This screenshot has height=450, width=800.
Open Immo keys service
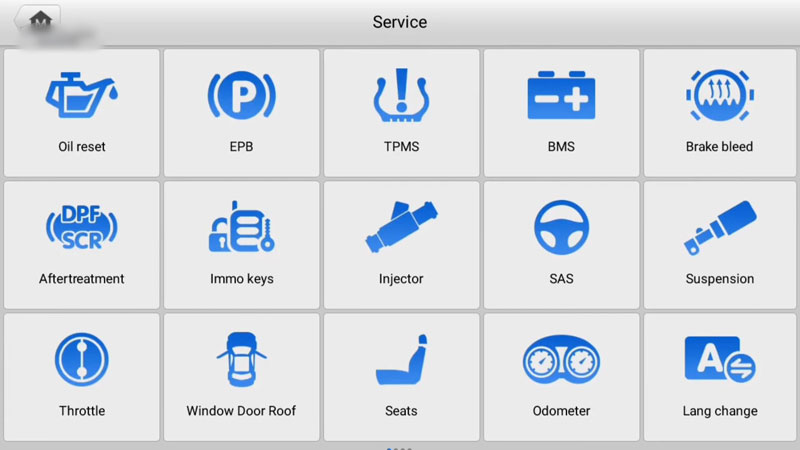(241, 244)
